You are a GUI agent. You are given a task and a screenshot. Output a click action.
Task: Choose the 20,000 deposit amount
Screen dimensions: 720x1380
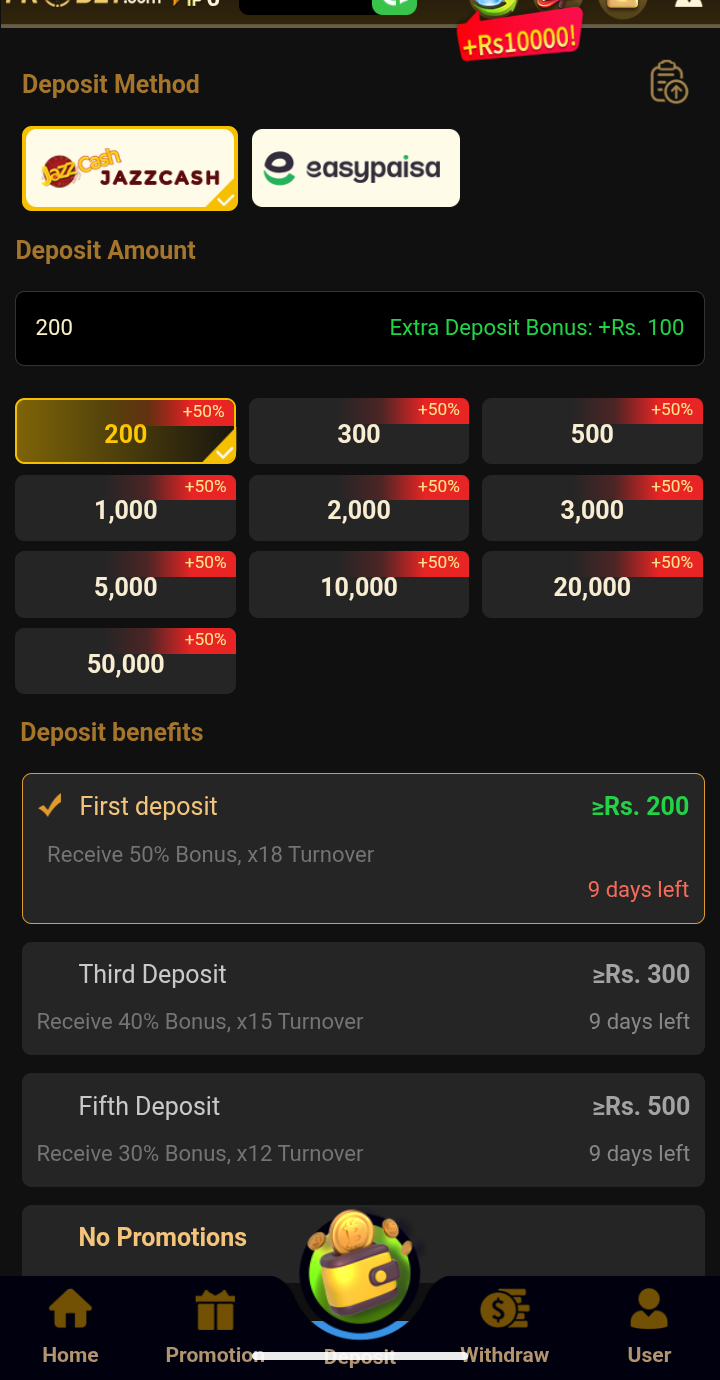pos(592,586)
